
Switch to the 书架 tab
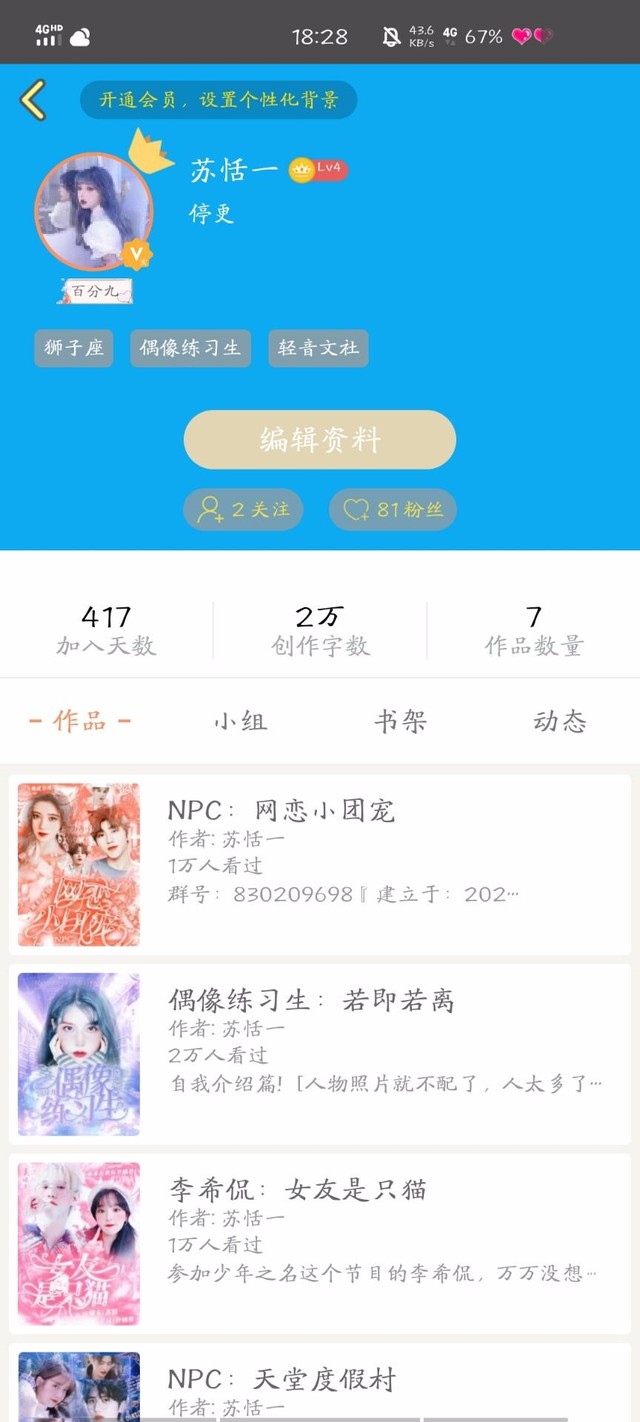tap(400, 721)
